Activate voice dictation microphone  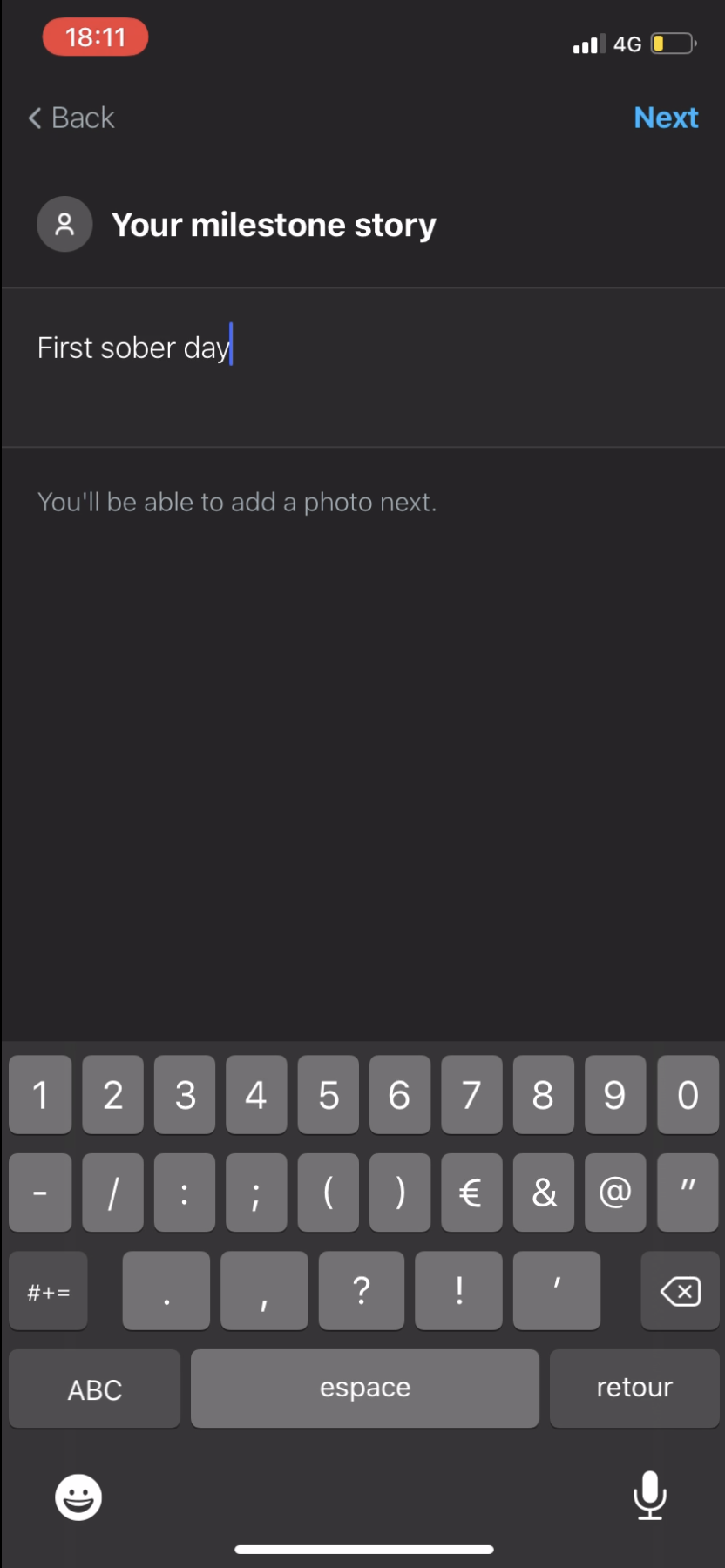pos(649,1497)
